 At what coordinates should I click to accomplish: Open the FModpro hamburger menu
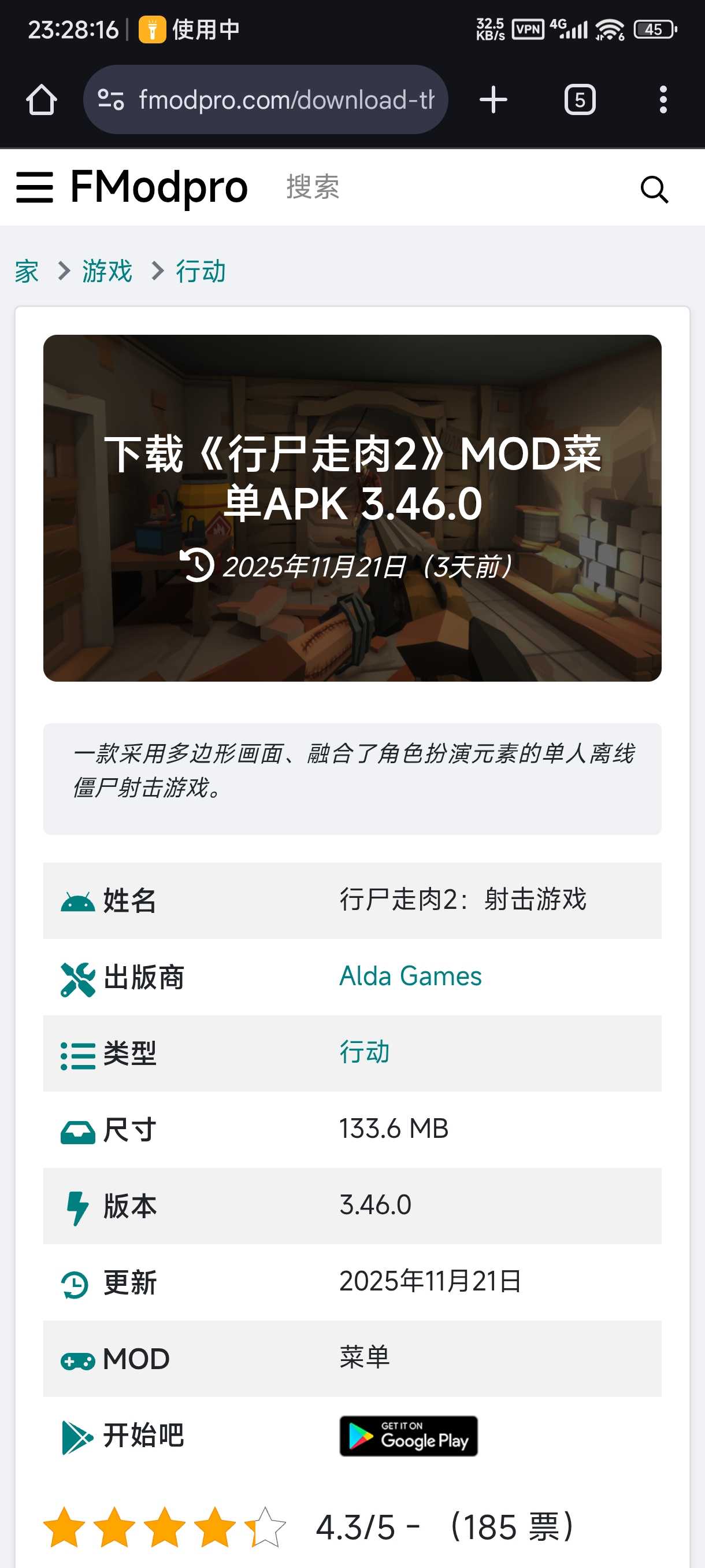[x=35, y=187]
